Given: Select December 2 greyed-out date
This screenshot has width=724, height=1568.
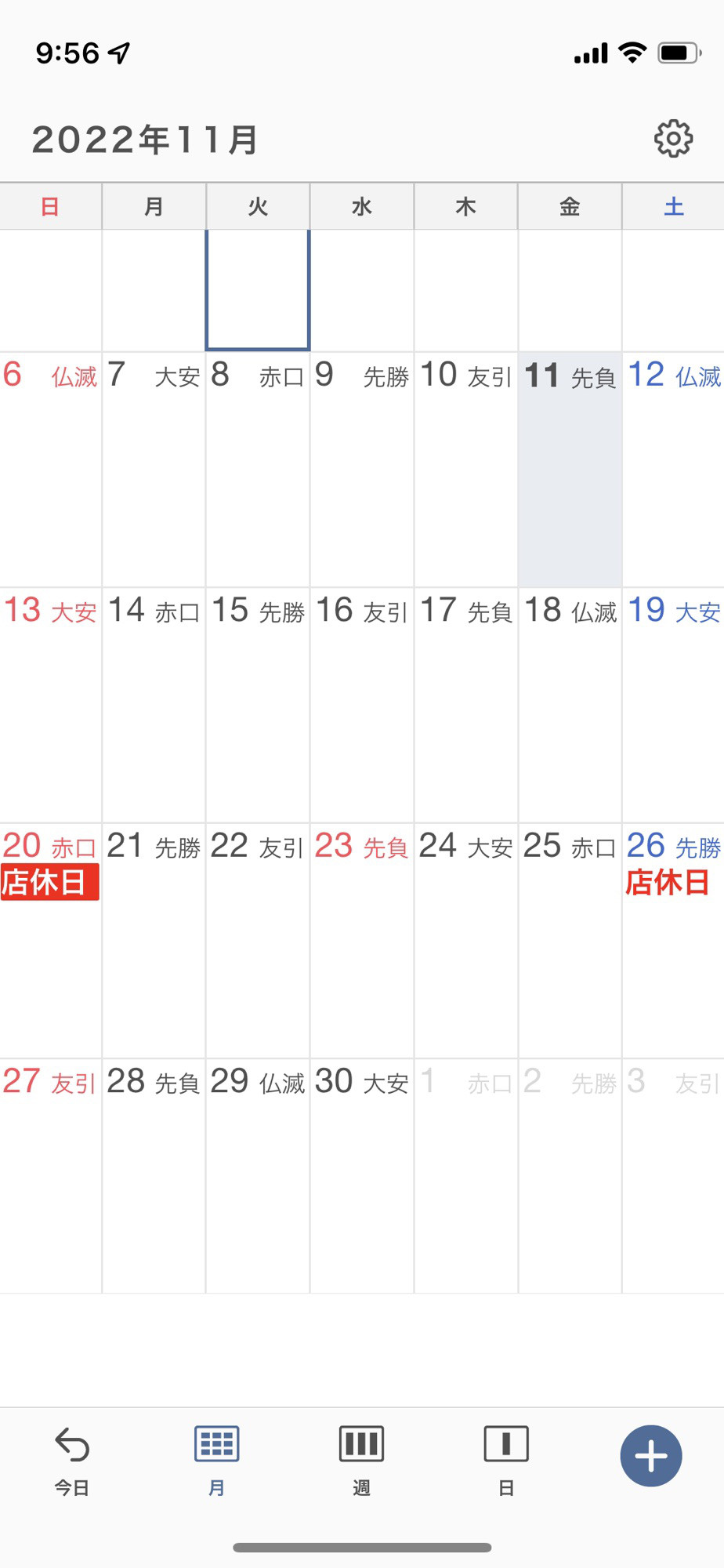Looking at the screenshot, I should tap(570, 1176).
